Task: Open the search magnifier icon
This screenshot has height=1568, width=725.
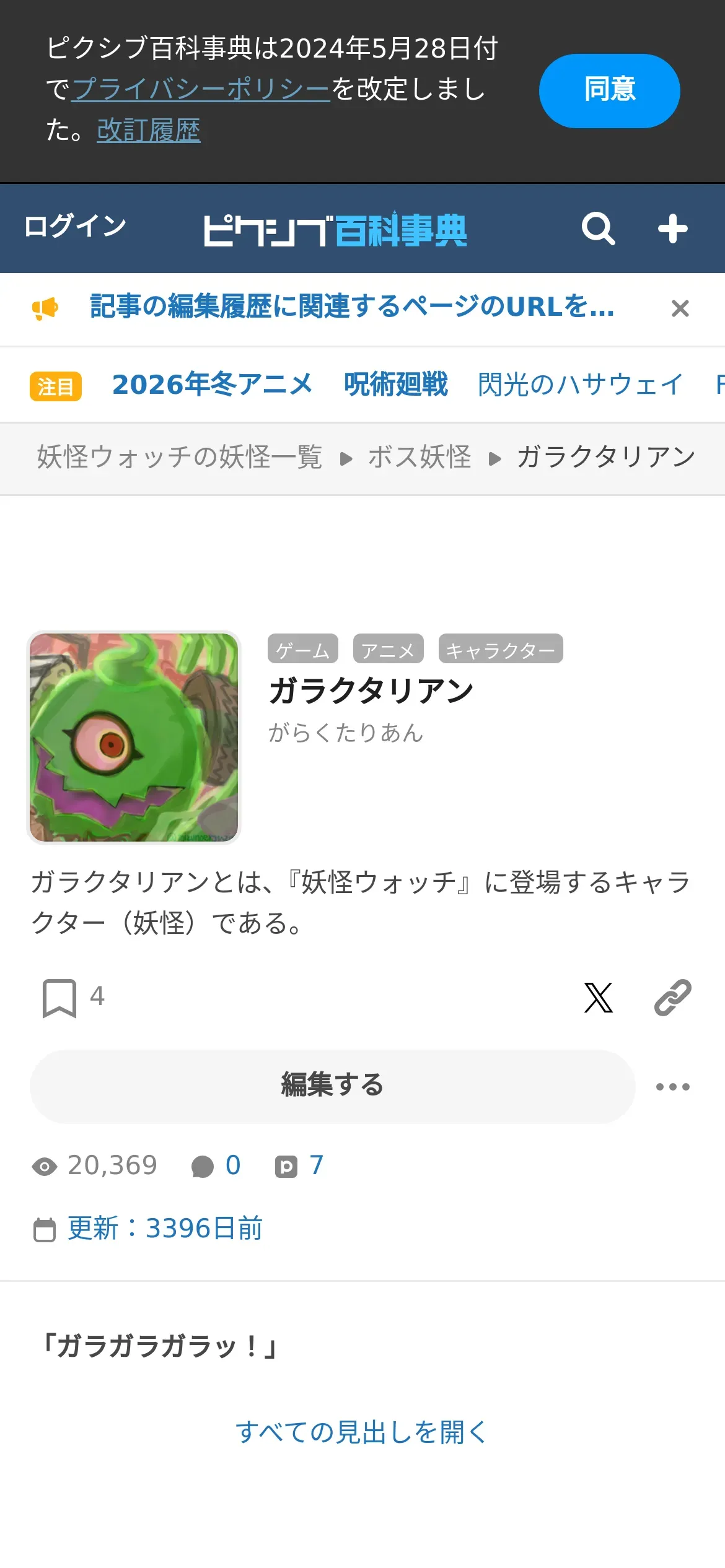Action: [598, 229]
